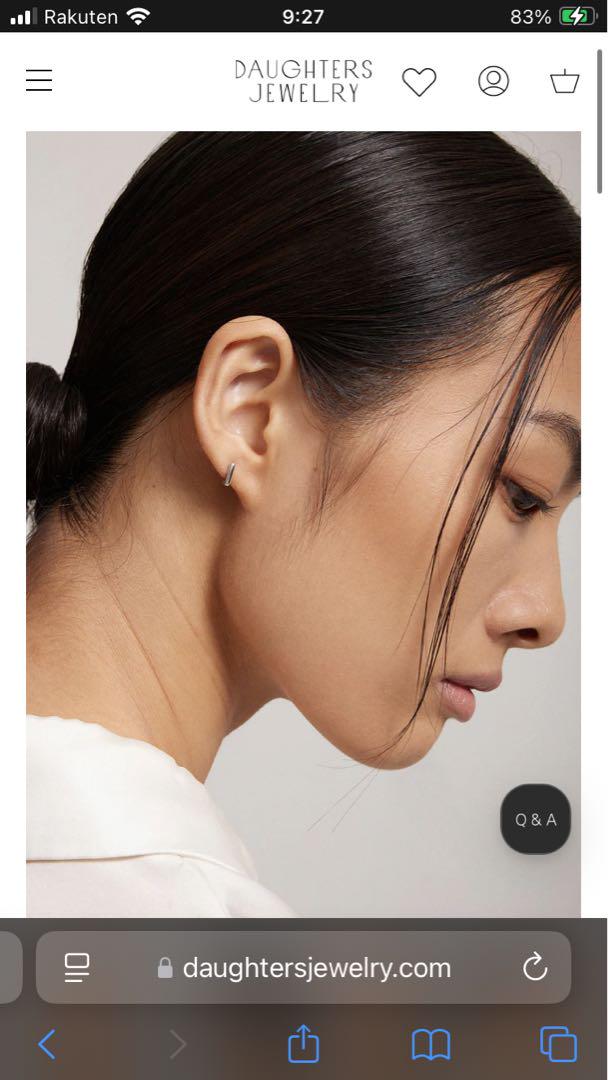Go to the Daughters Jewelry home page
The image size is (608, 1080).
tap(303, 81)
